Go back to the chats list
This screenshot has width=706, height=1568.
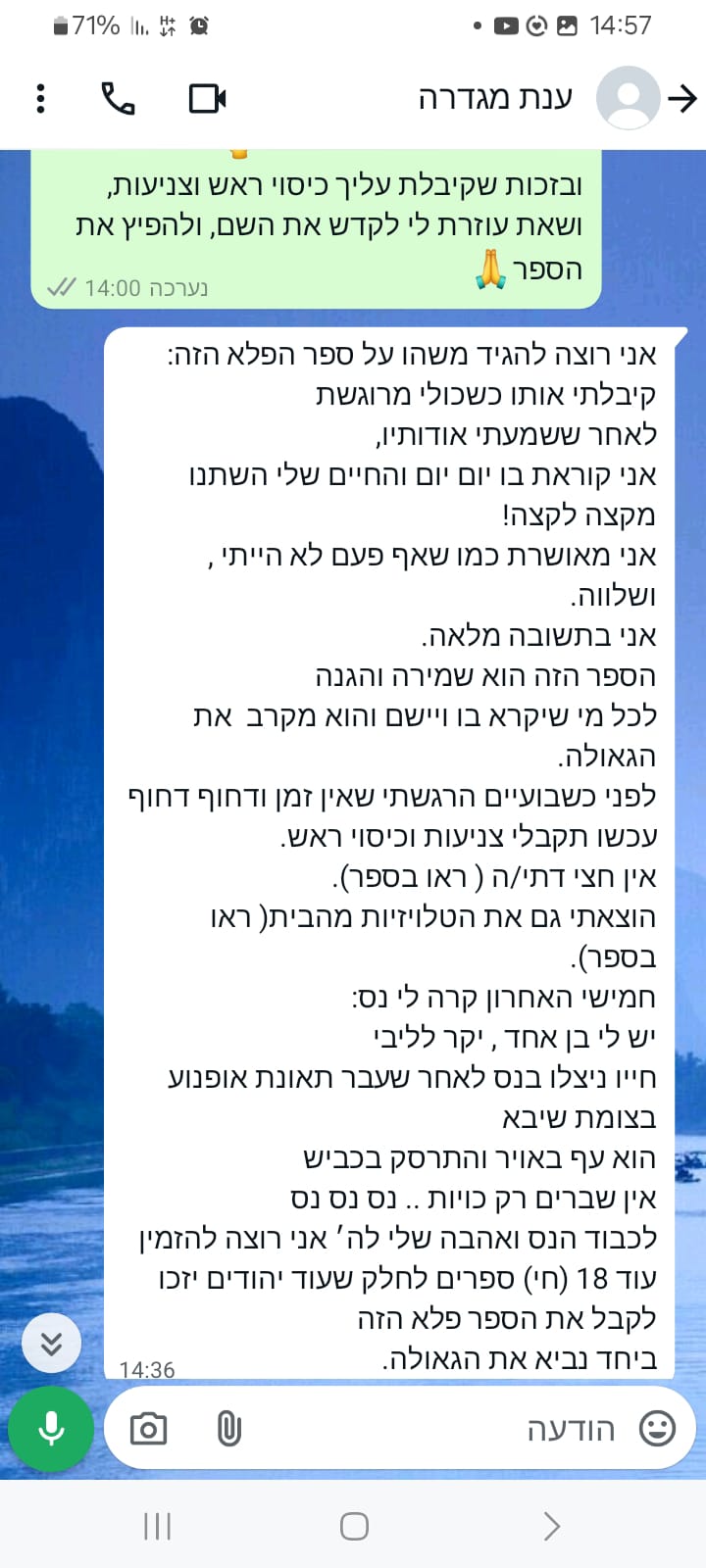[681, 98]
